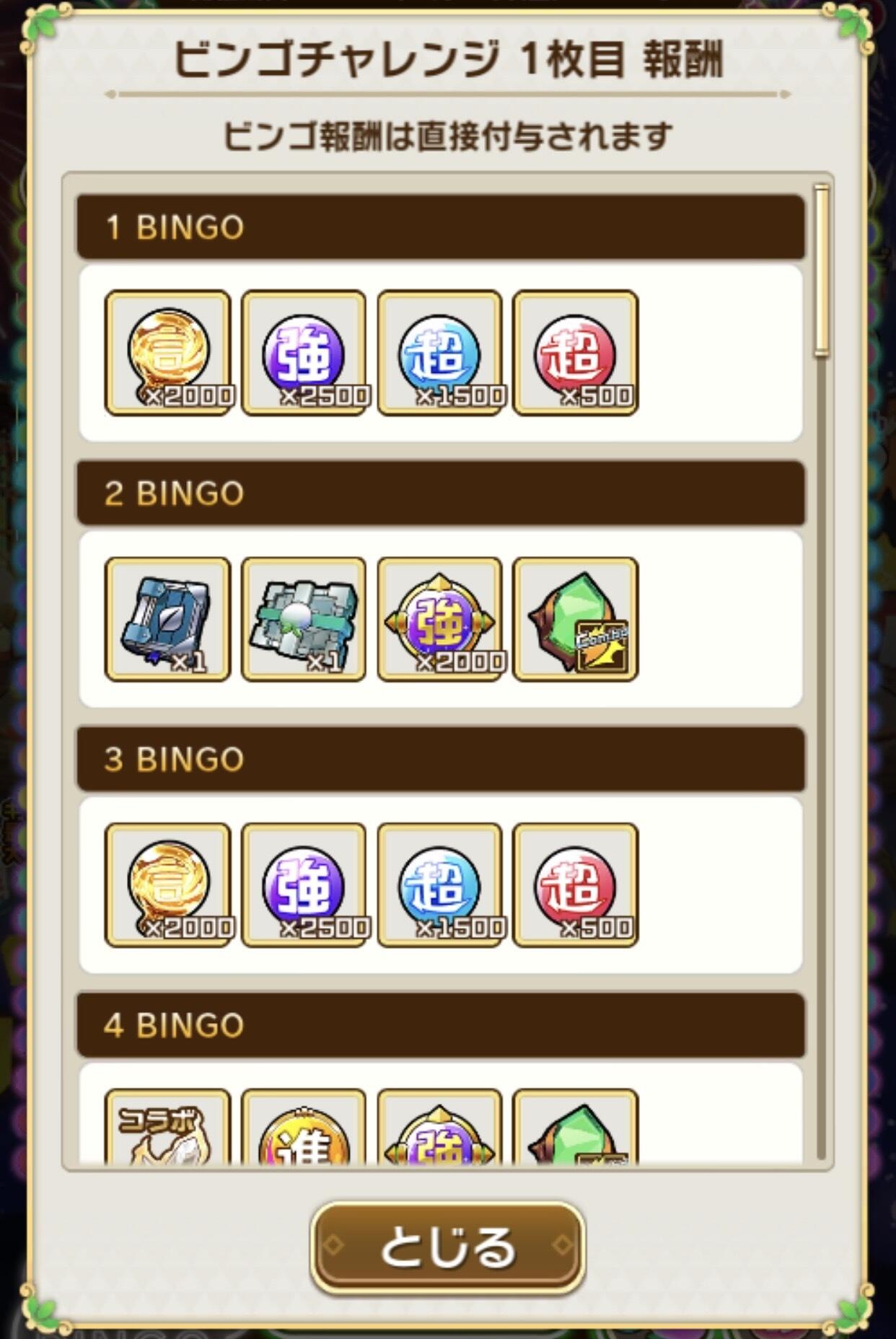This screenshot has width=896, height=1339.
Task: View the green Combo gem under 2 BINGO
Action: 575,619
